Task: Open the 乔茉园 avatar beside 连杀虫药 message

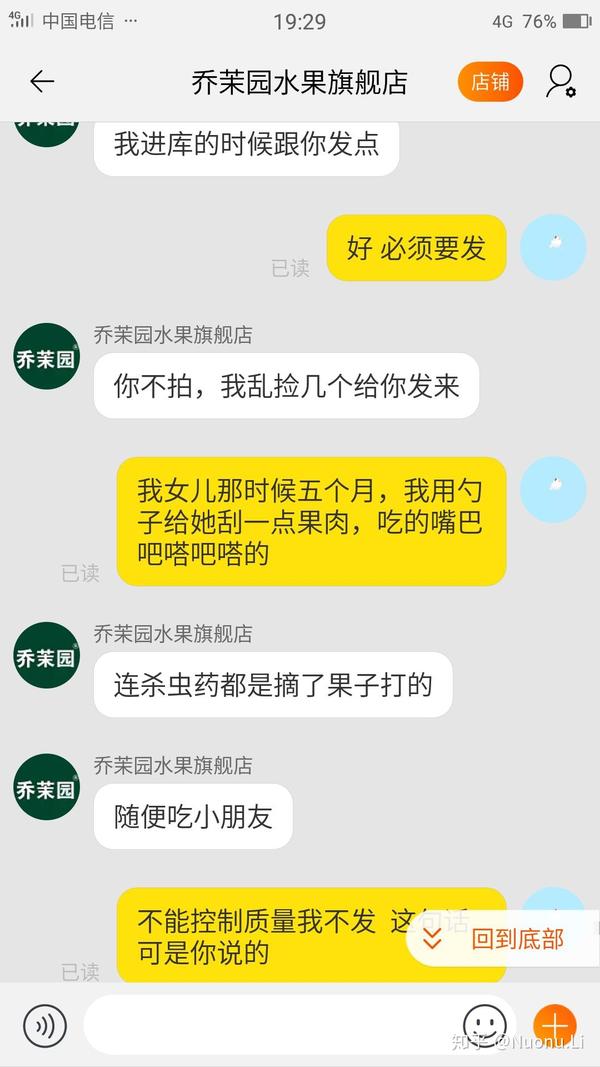Action: 46,655
